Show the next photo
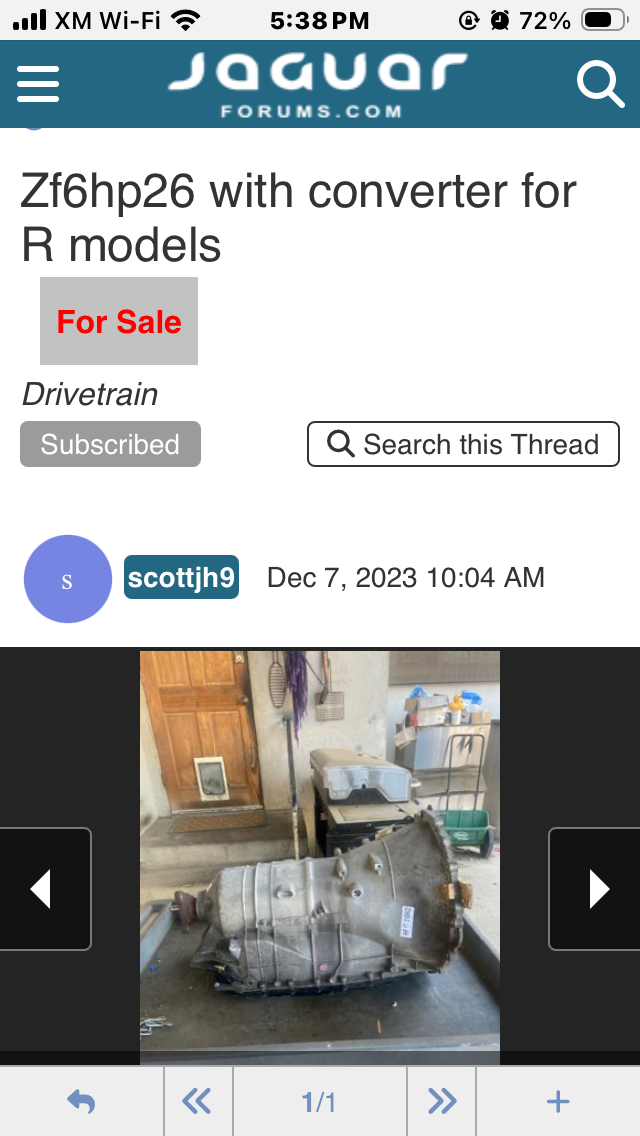Screen dimensions: 640x1136 tap(597, 888)
